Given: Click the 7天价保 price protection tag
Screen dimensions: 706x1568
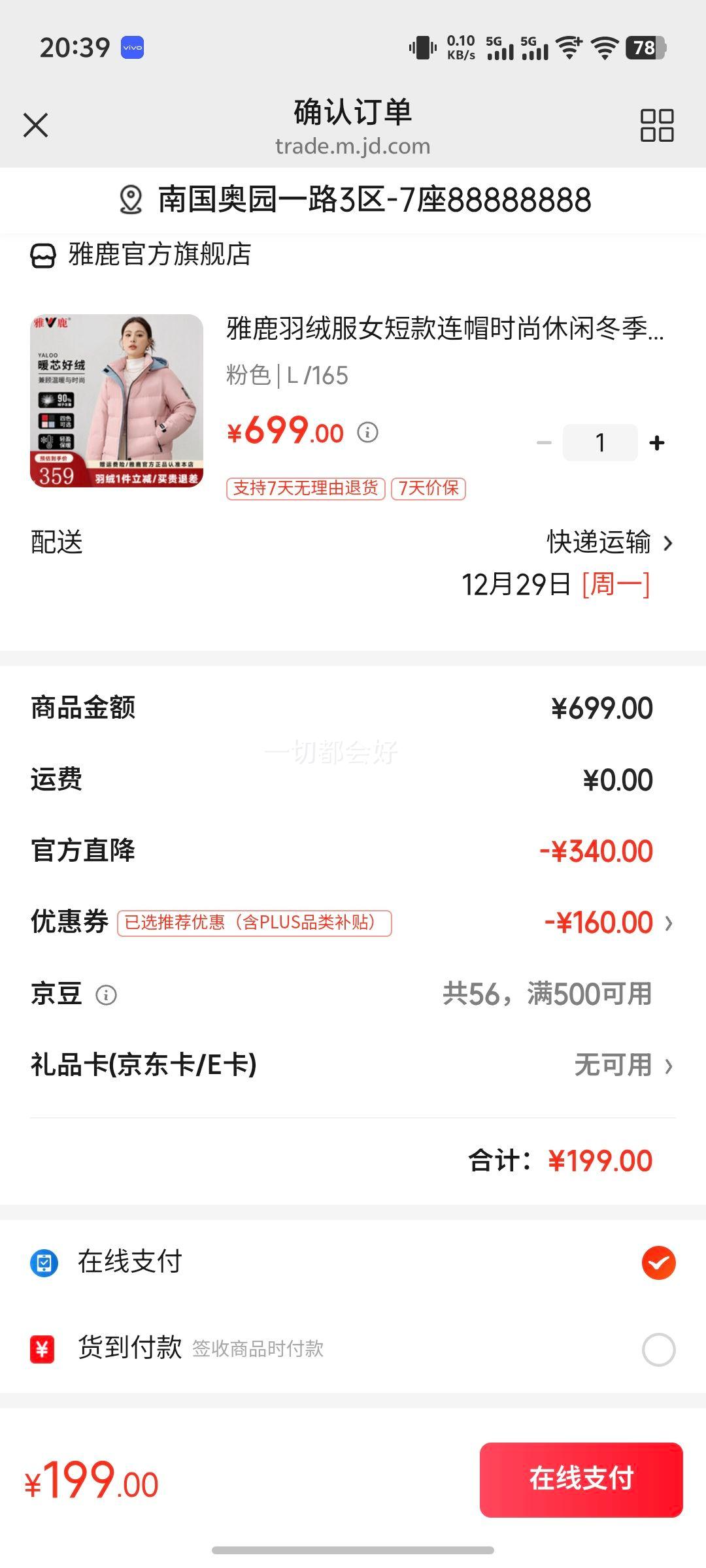Looking at the screenshot, I should click(429, 488).
